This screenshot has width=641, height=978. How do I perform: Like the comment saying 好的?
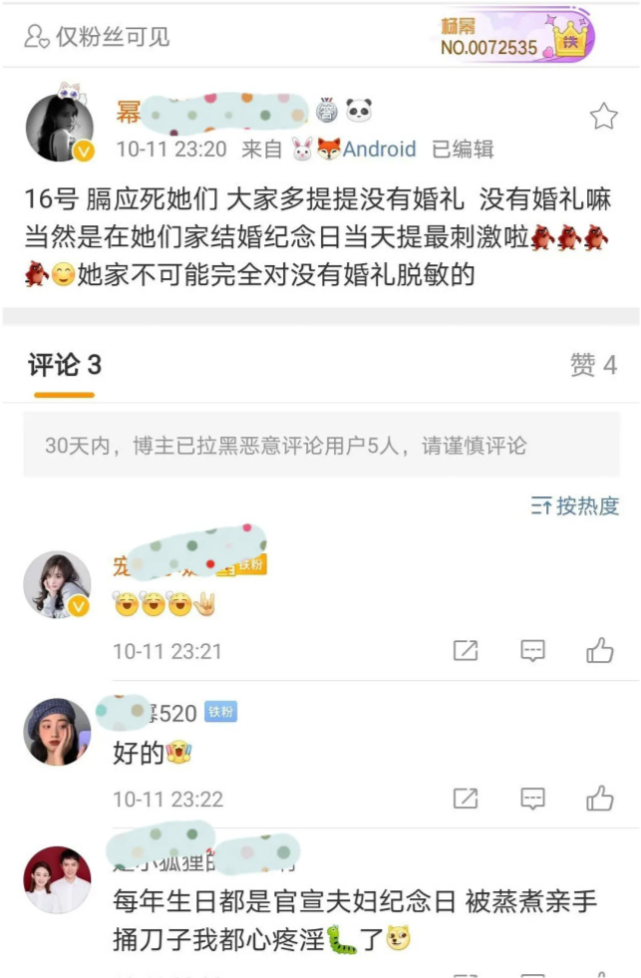click(599, 798)
